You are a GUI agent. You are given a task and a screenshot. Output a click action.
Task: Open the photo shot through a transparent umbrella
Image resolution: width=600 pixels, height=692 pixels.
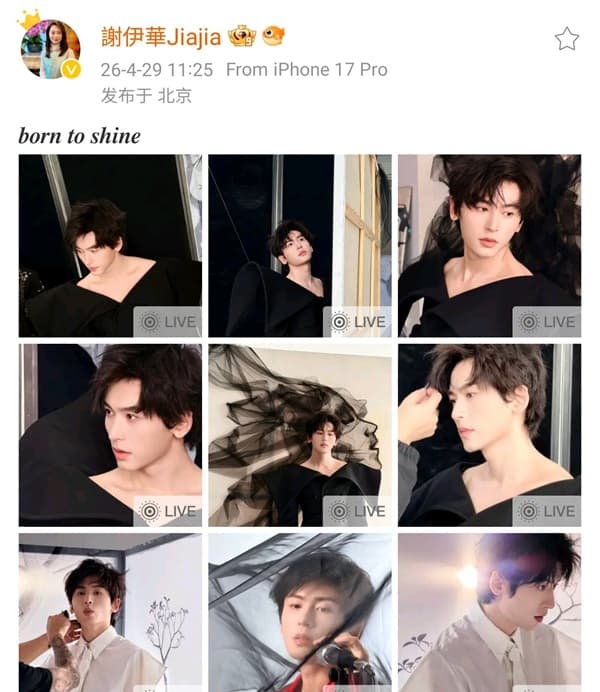(x=299, y=612)
